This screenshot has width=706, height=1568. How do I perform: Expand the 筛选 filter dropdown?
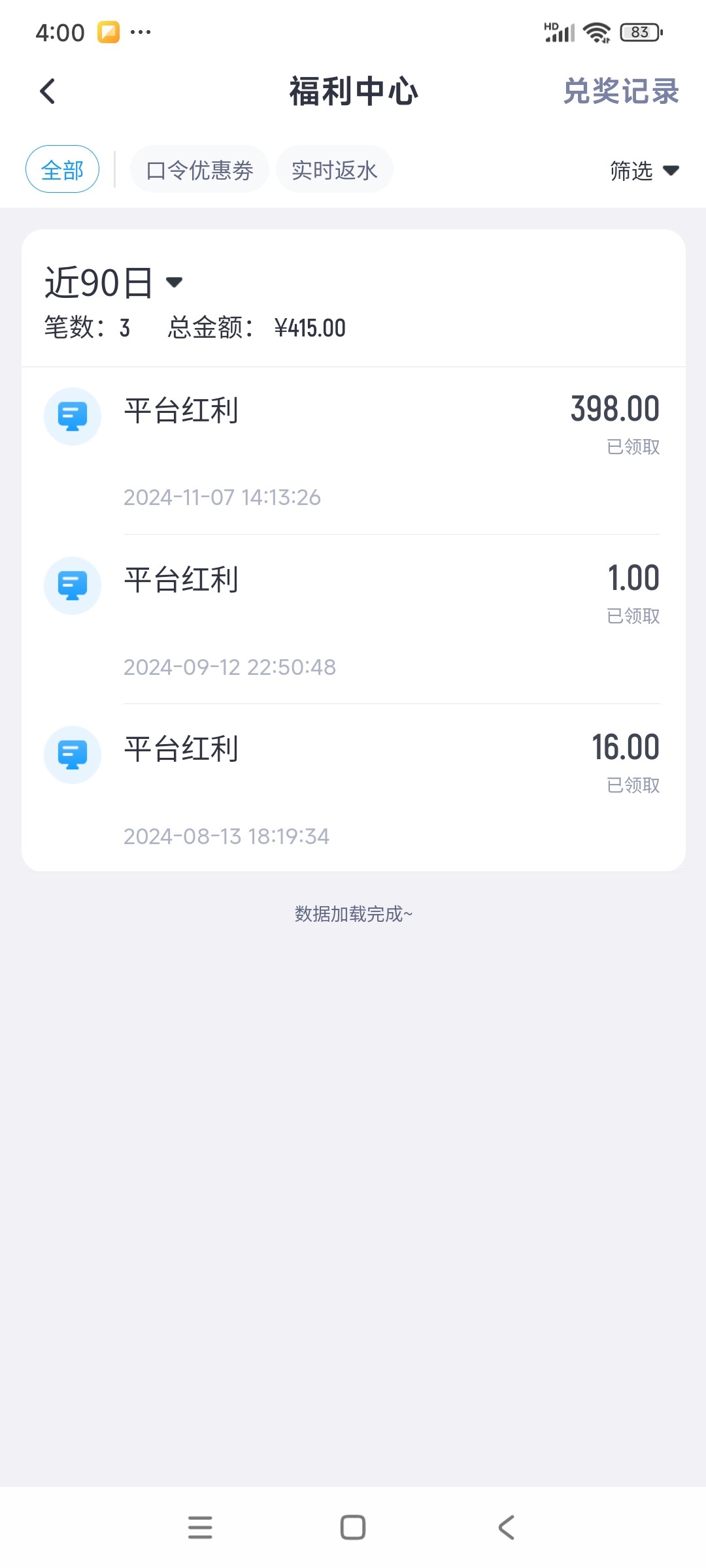(644, 171)
